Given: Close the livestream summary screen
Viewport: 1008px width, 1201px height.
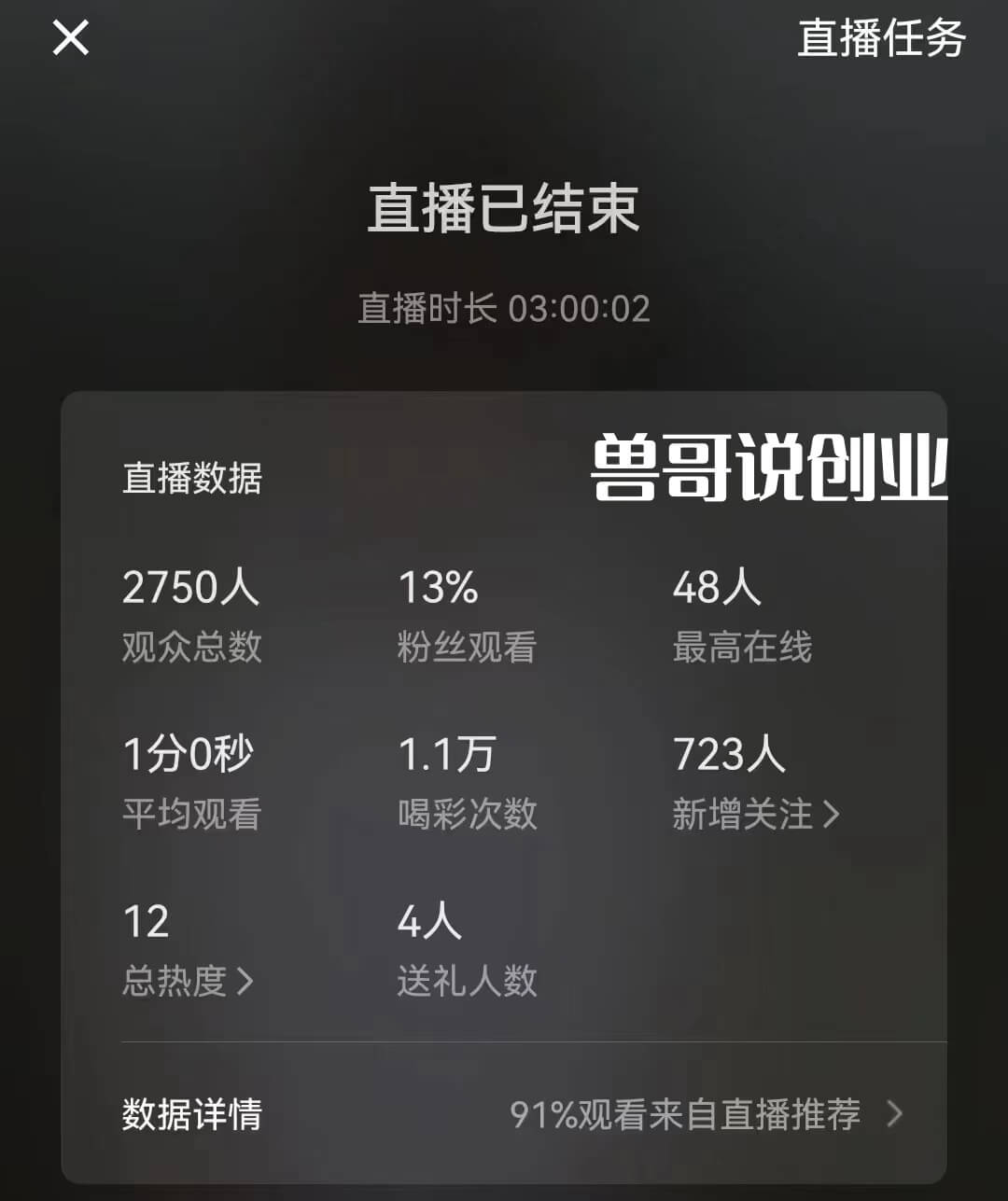Looking at the screenshot, I should pos(70,39).
